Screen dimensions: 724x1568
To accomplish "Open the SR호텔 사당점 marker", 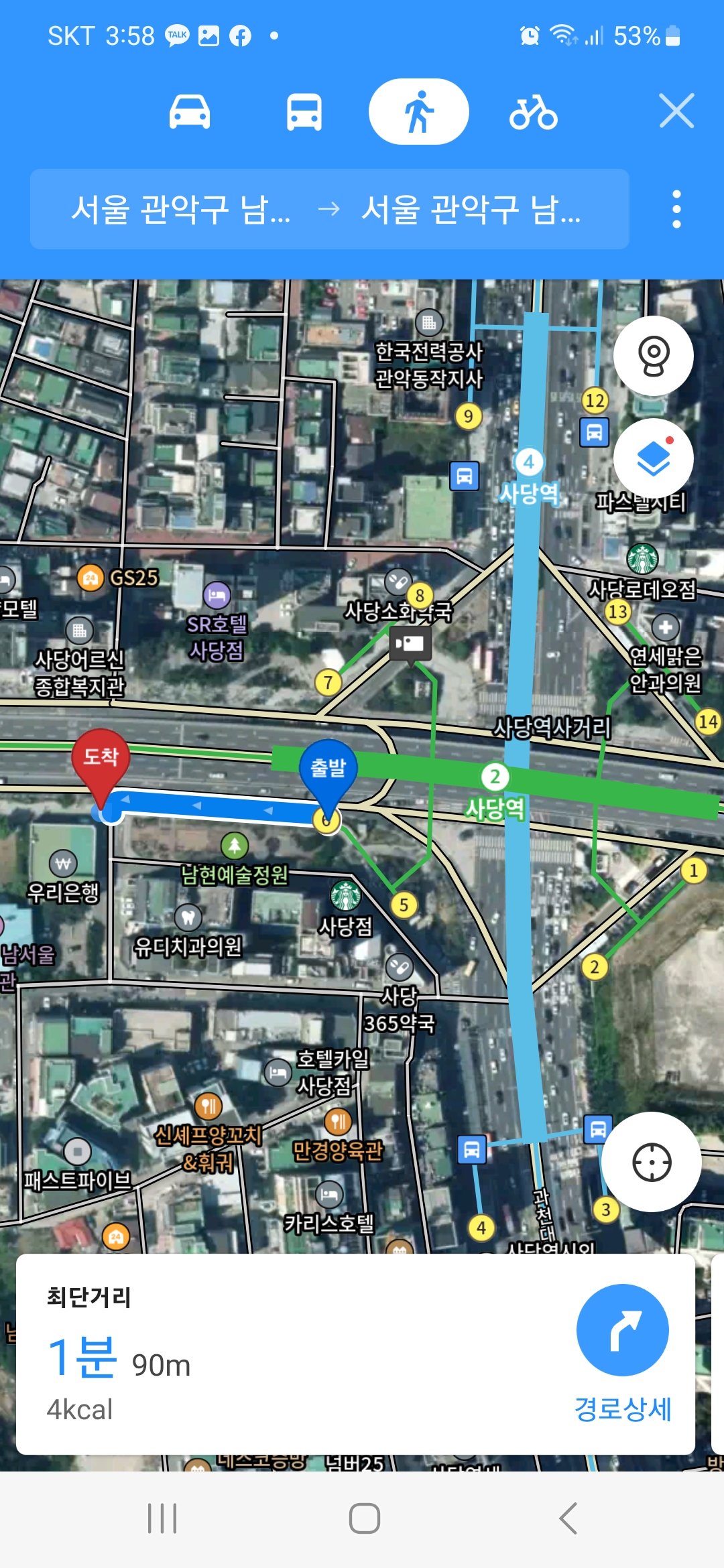I will click(x=217, y=594).
